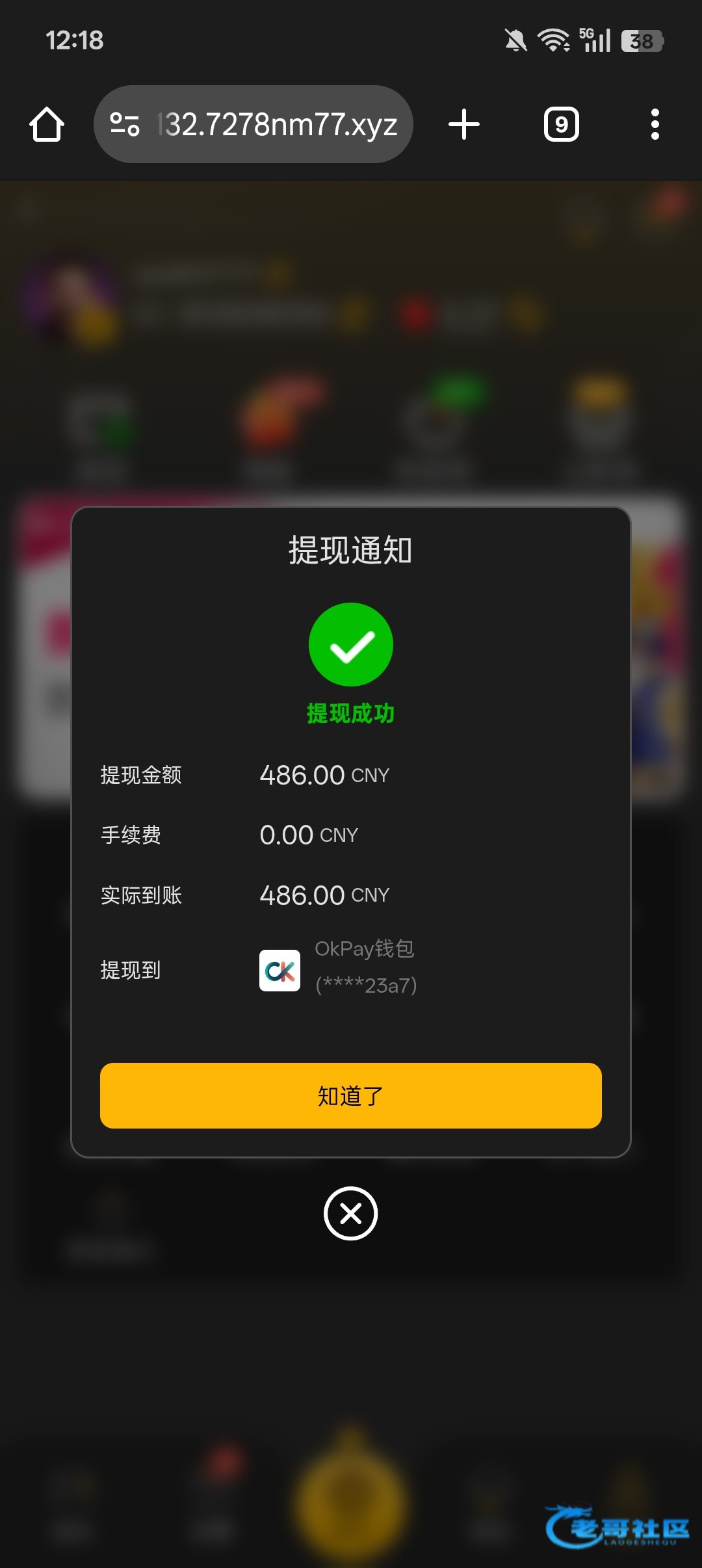This screenshot has height=1568, width=702.
Task: Tap the address bar URL
Action: 277,124
